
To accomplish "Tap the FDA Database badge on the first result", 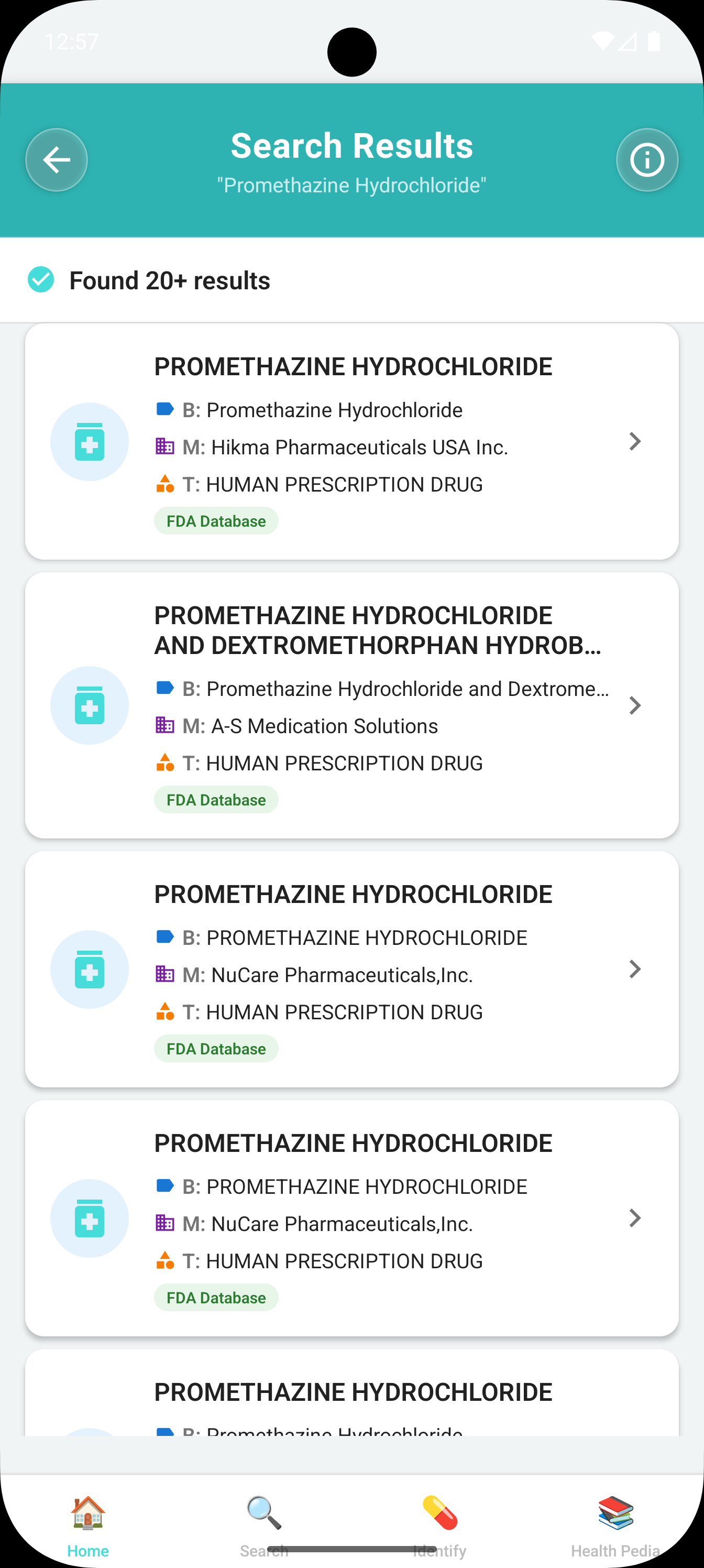I will point(216,520).
